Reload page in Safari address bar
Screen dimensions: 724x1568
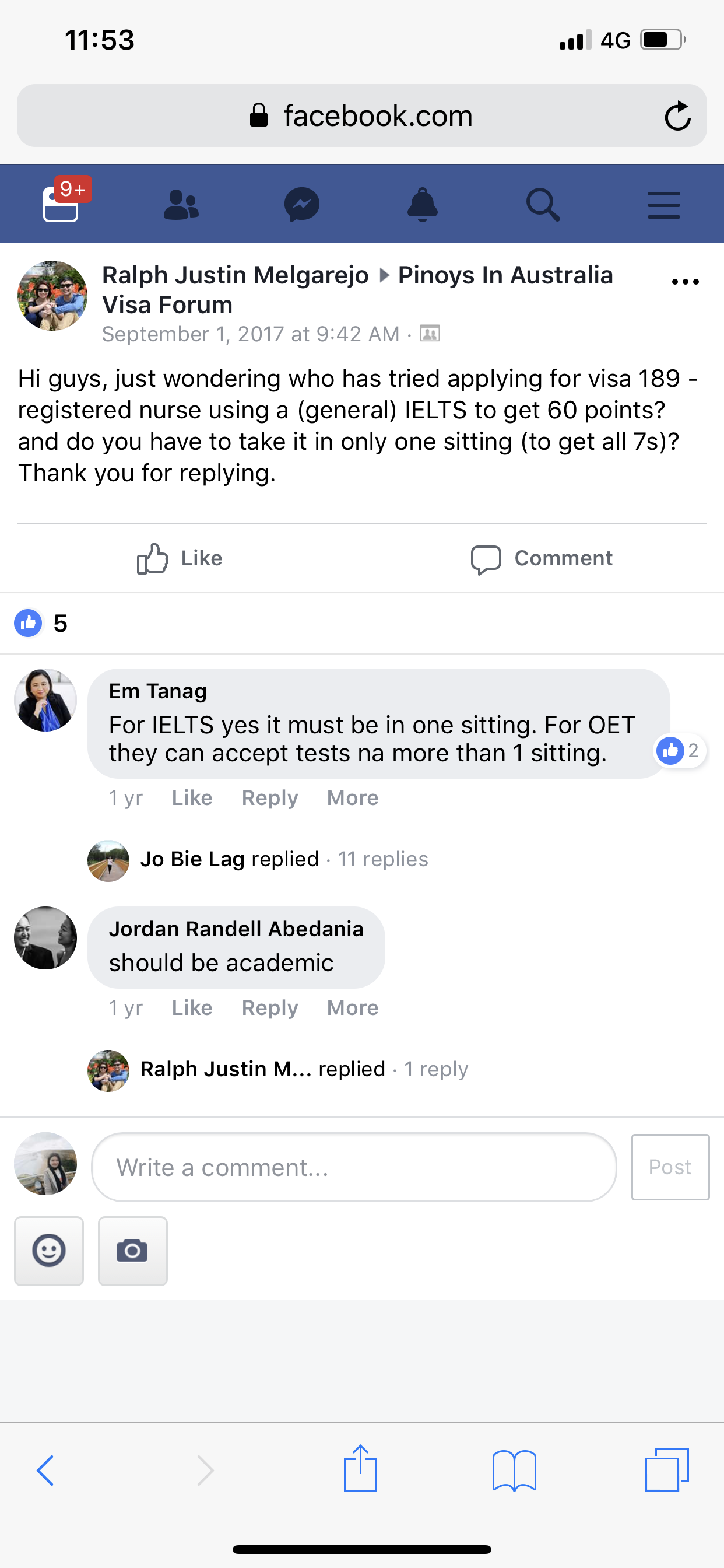click(677, 116)
